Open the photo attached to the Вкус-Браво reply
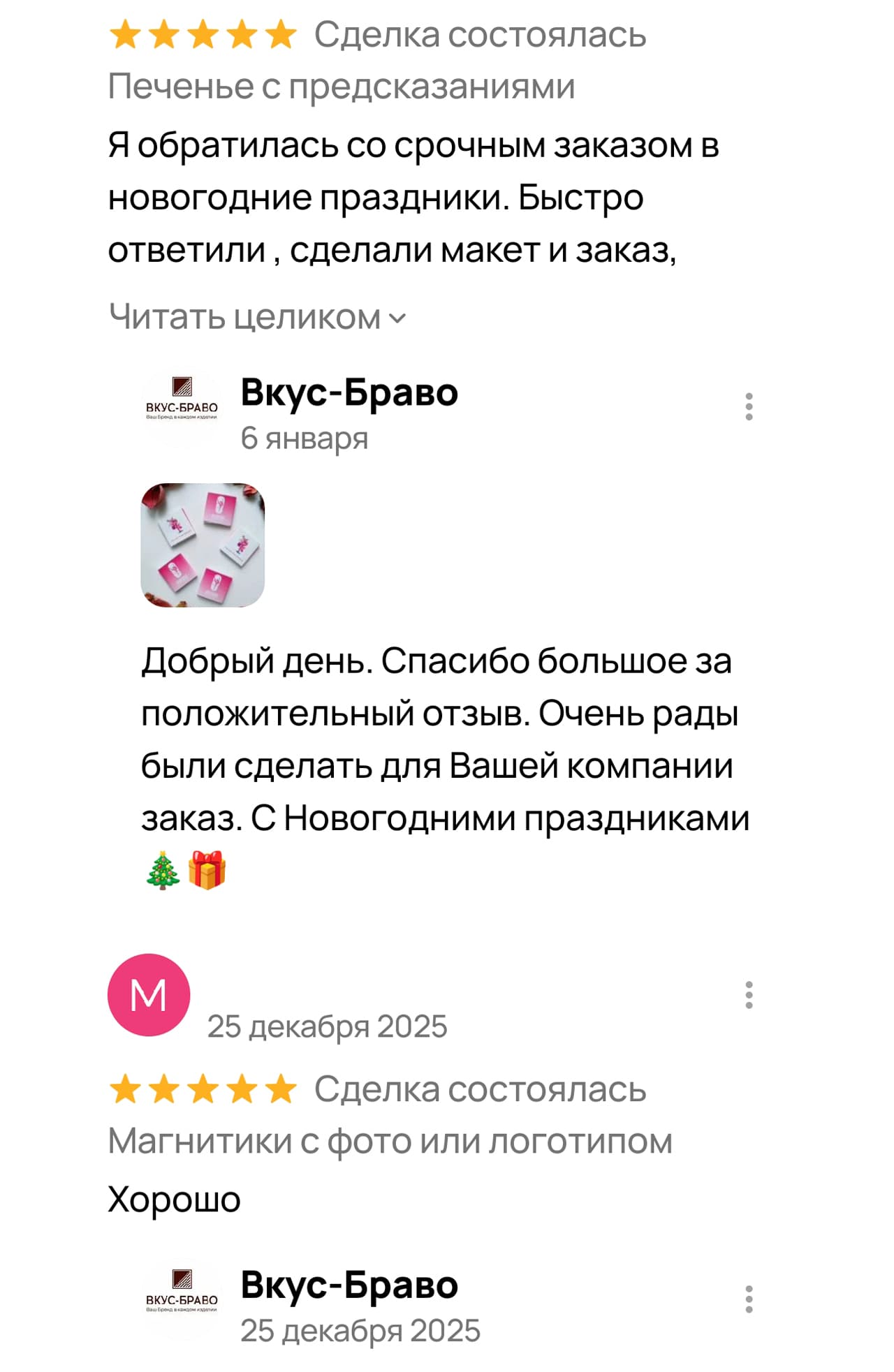Screen dimensions: 894x1372 point(203,545)
